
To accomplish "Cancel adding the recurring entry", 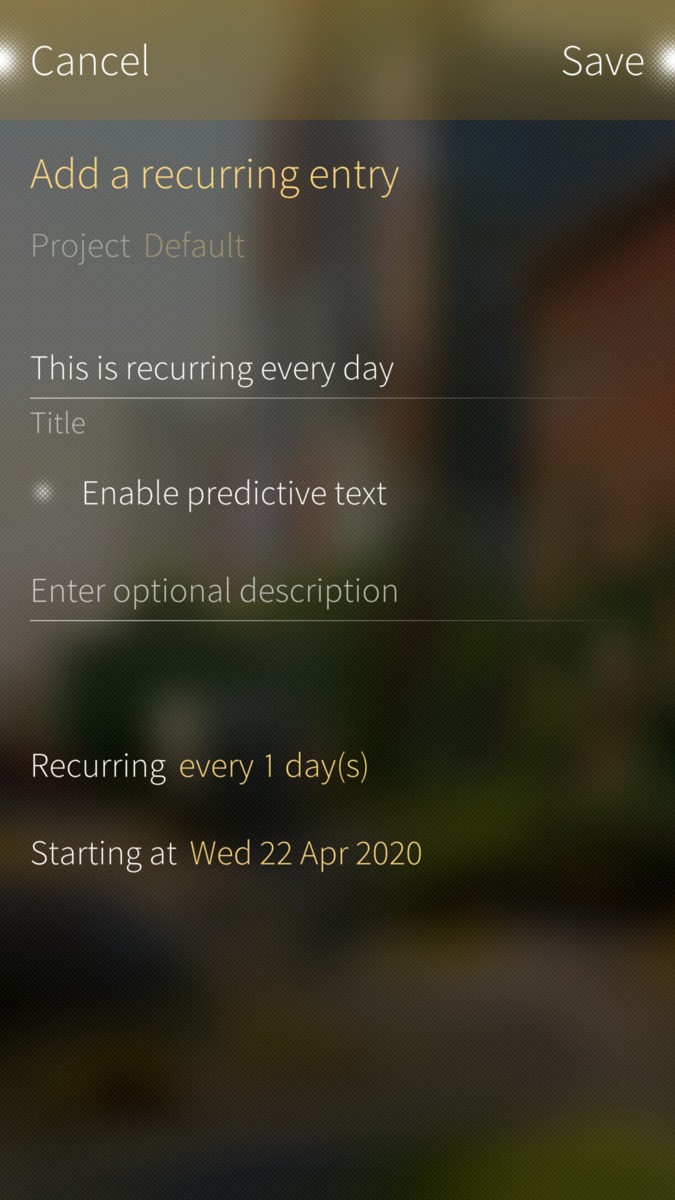I will (90, 61).
